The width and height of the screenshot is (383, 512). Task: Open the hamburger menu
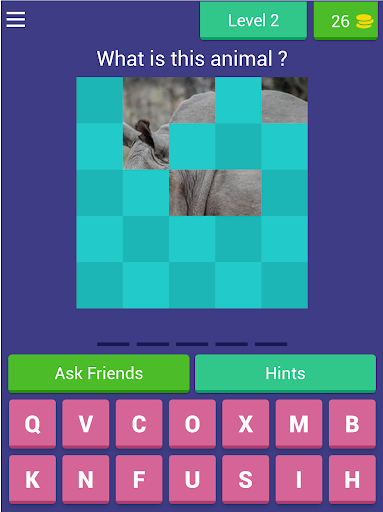pos(16,20)
